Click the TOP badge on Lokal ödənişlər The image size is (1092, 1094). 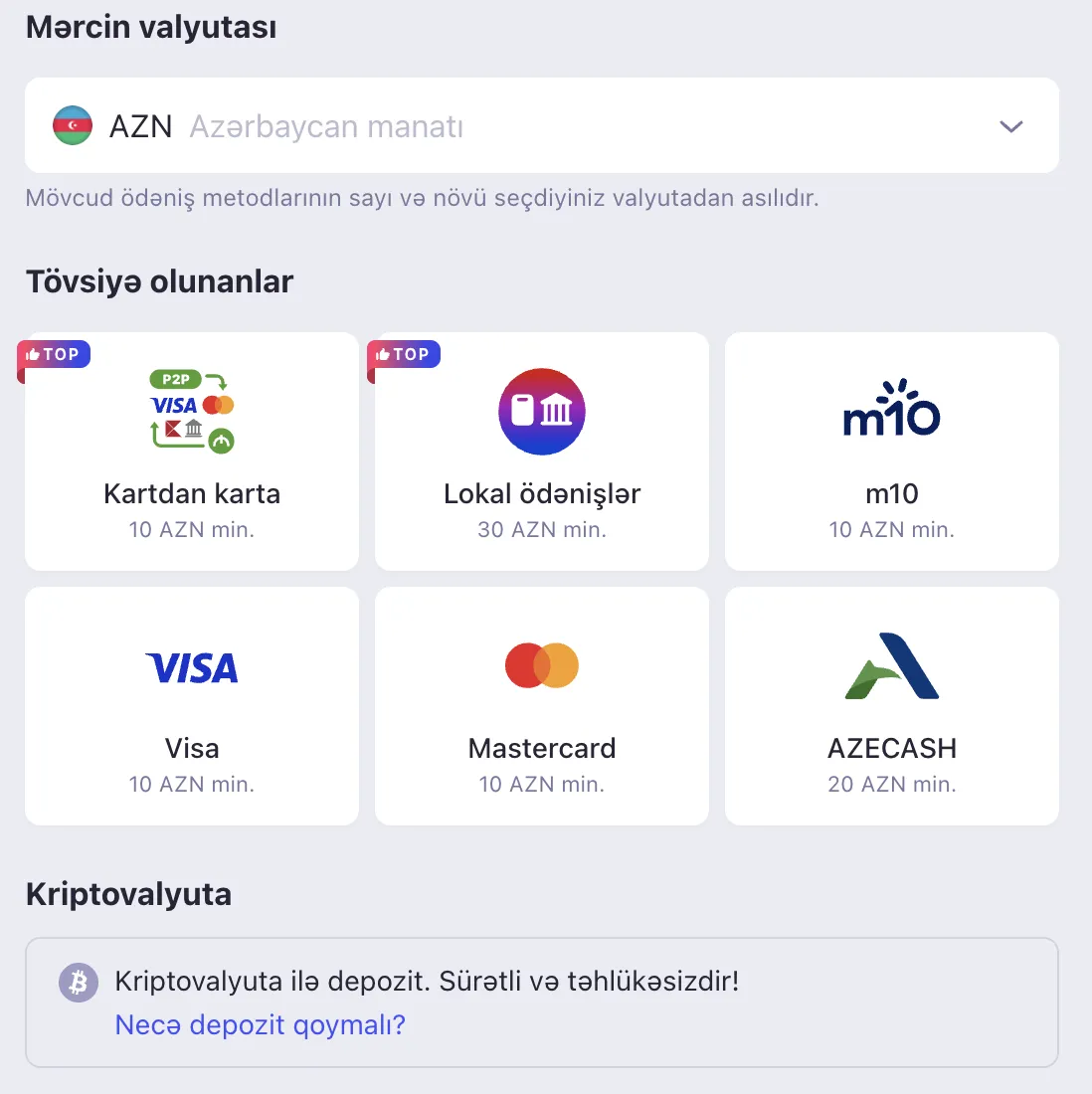tap(404, 353)
